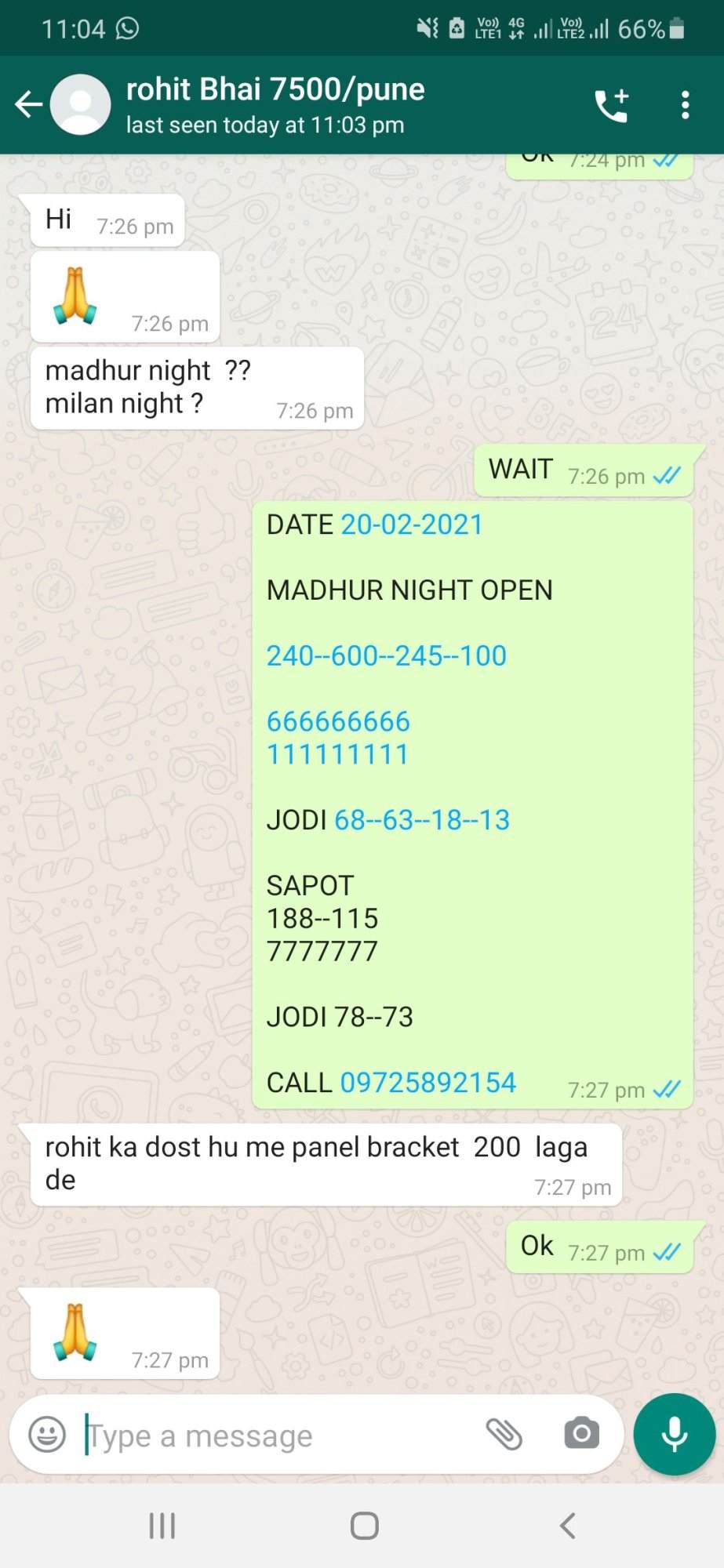724x1568 pixels.
Task: Tap the phone number 09725892154 link
Action: [428, 1083]
